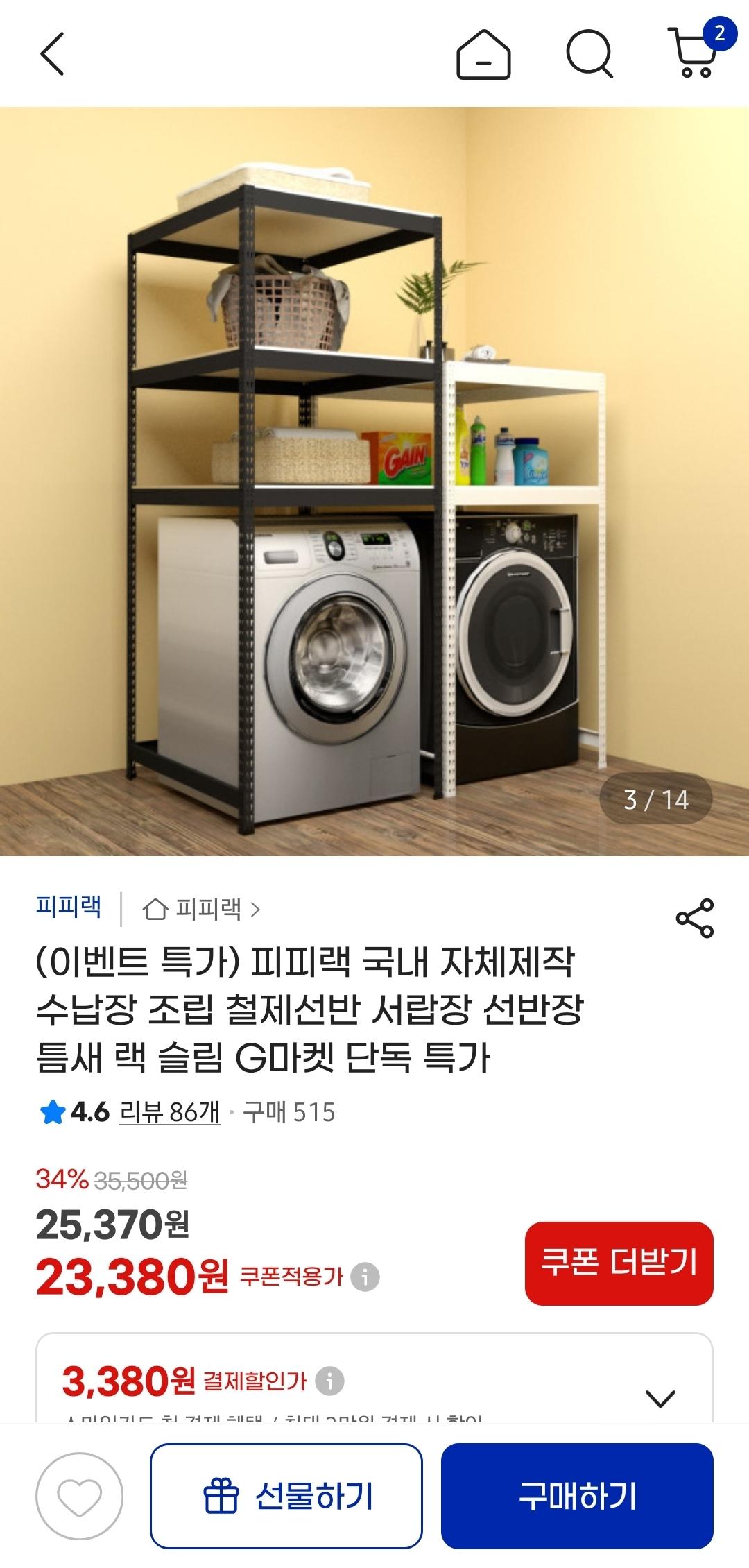Go back with the top-left arrow
749x1568 pixels.
(53, 53)
